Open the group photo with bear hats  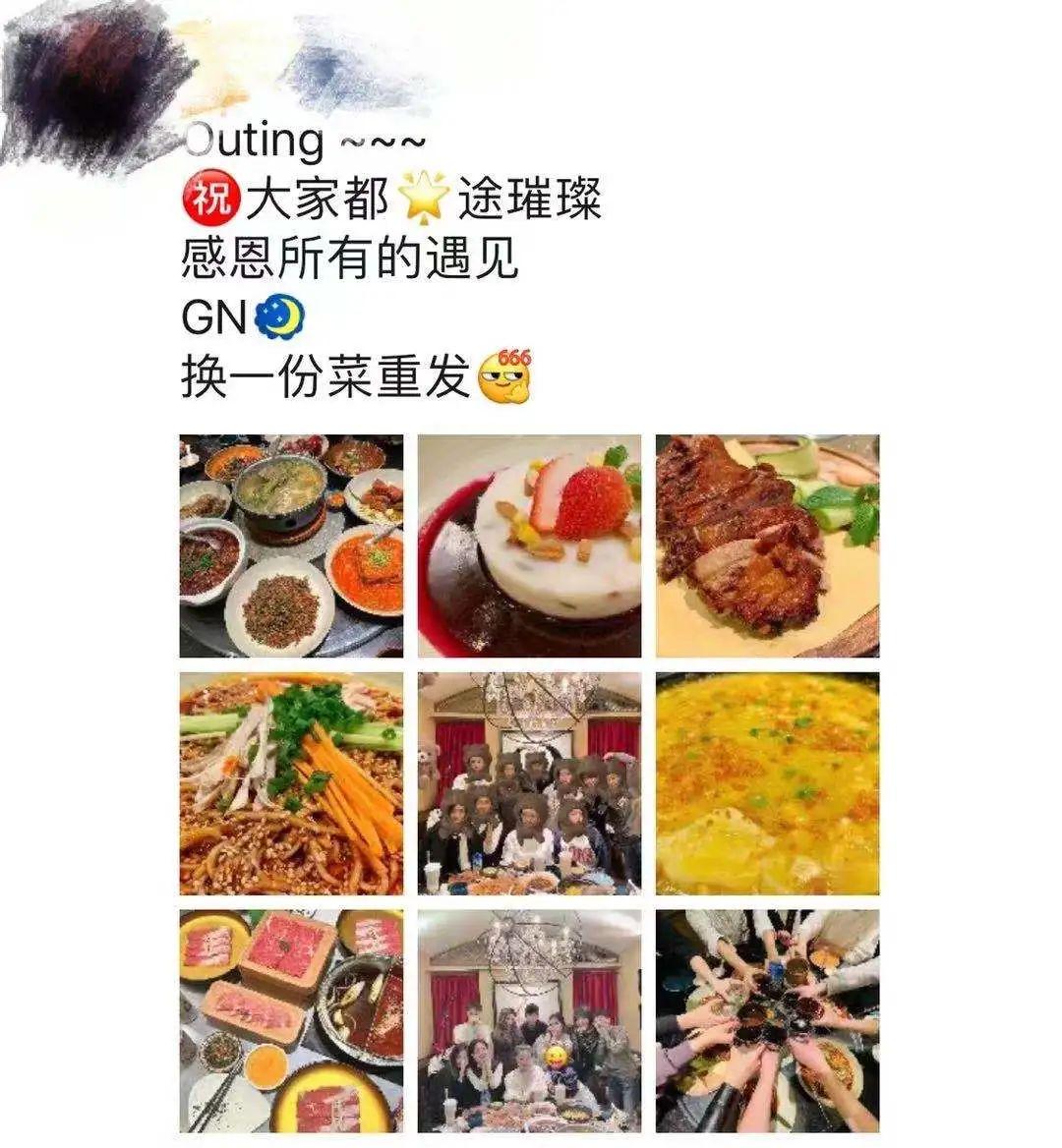(529, 783)
